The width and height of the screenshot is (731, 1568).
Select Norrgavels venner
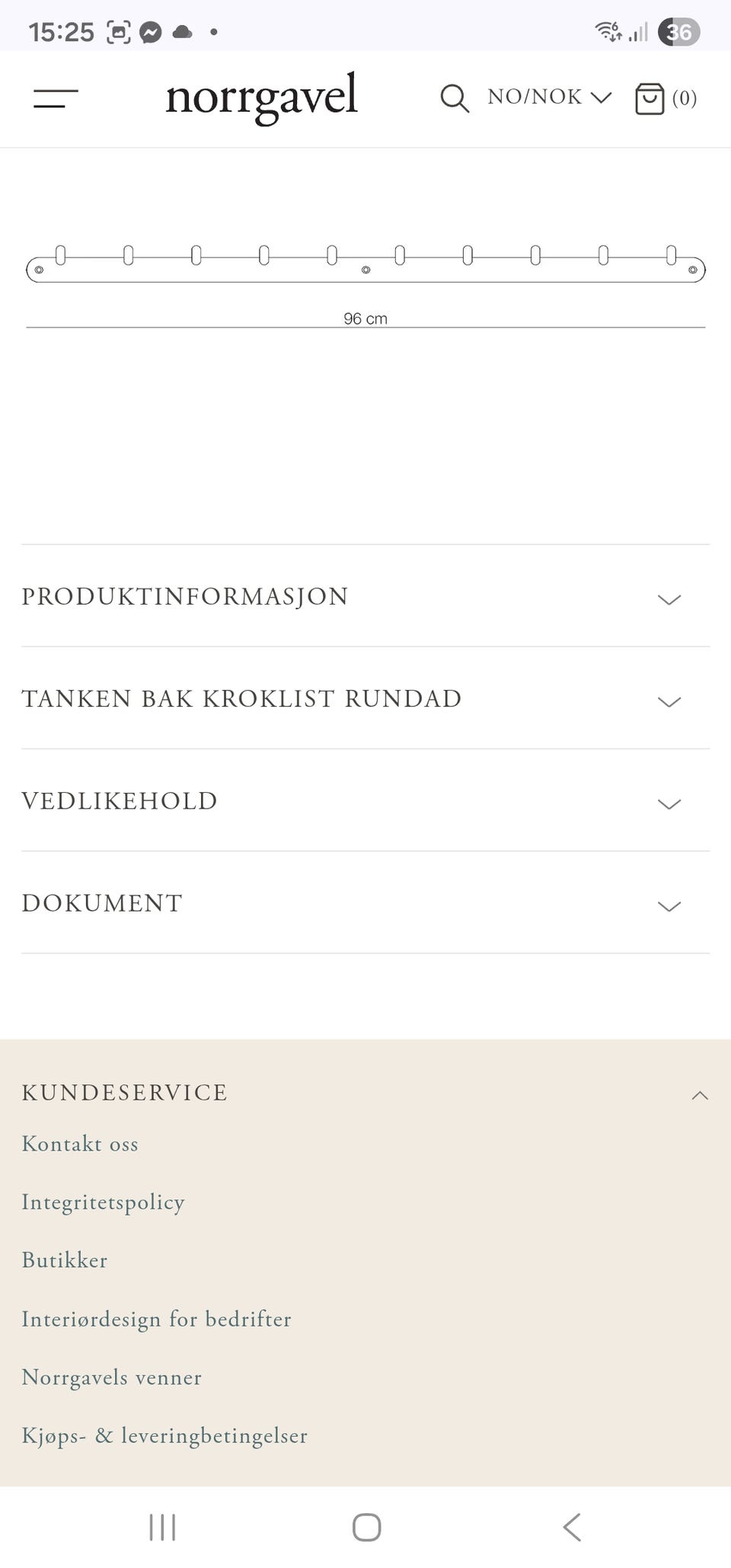click(112, 1378)
